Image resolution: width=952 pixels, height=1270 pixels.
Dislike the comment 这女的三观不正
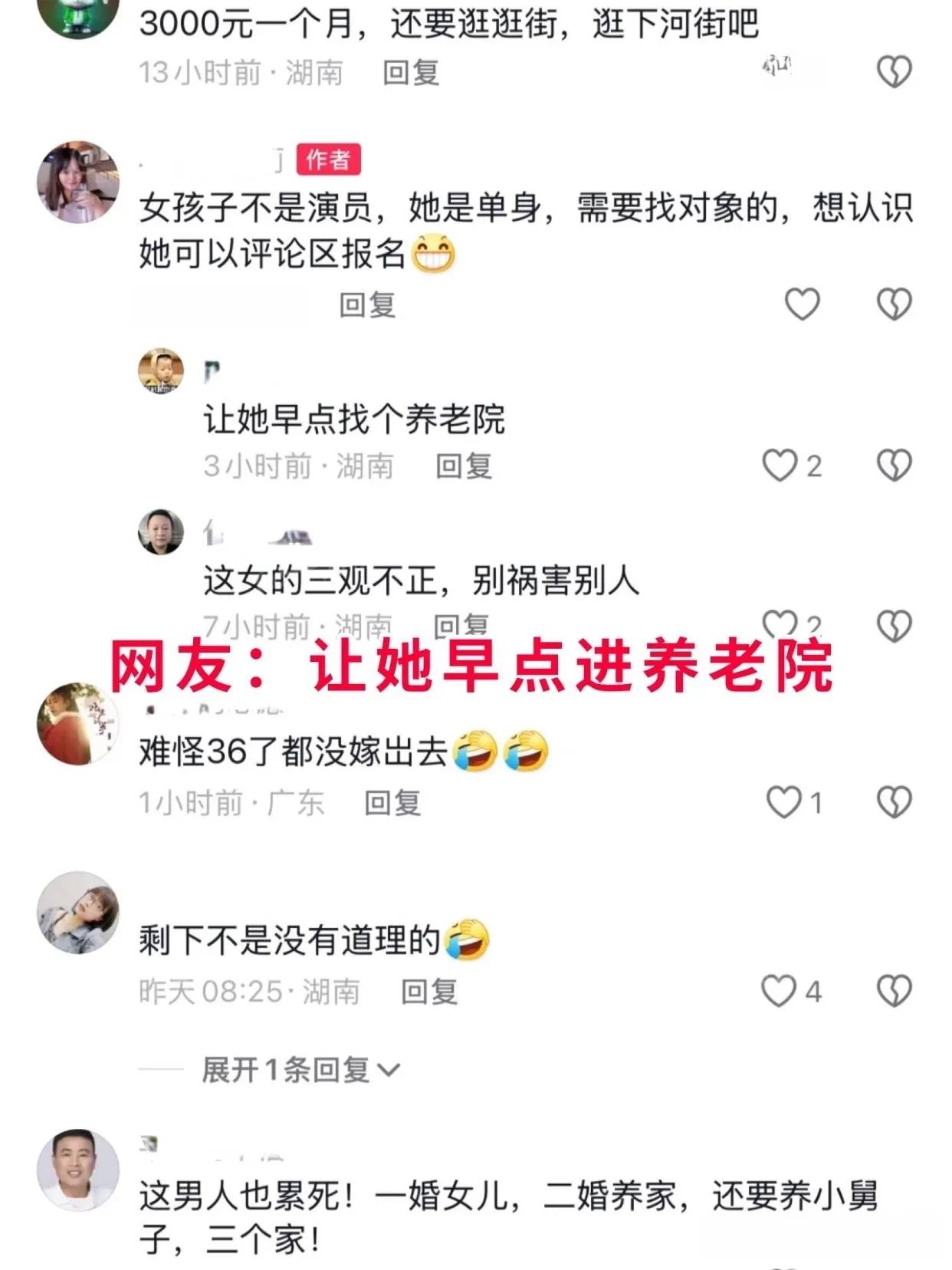(x=894, y=626)
